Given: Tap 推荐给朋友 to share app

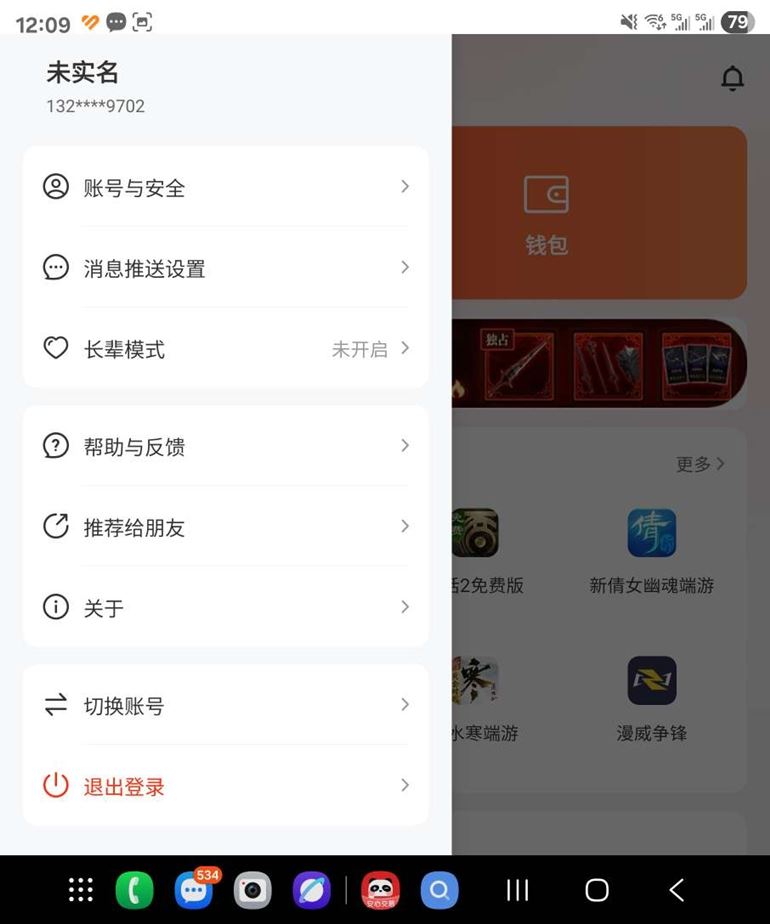Looking at the screenshot, I should 225,527.
